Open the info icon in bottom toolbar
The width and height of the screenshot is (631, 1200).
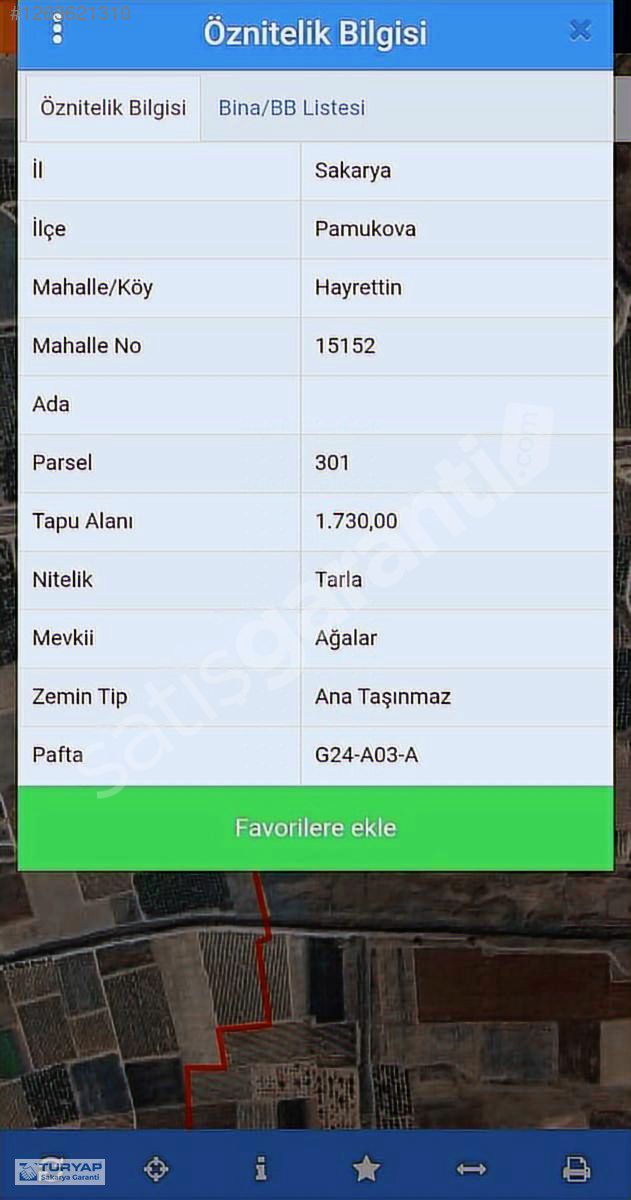(x=260, y=1168)
